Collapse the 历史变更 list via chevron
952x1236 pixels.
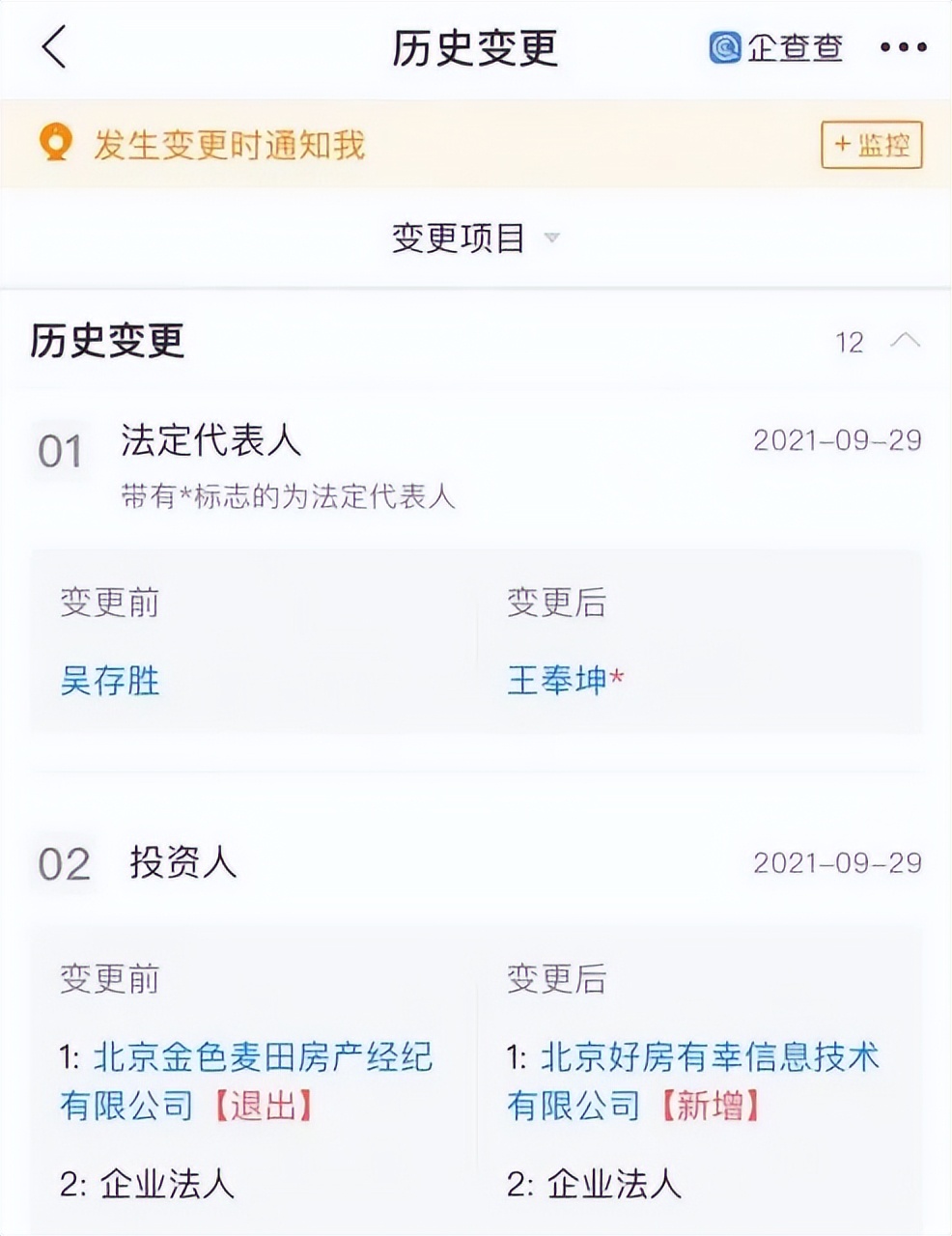pyautogui.click(x=905, y=341)
